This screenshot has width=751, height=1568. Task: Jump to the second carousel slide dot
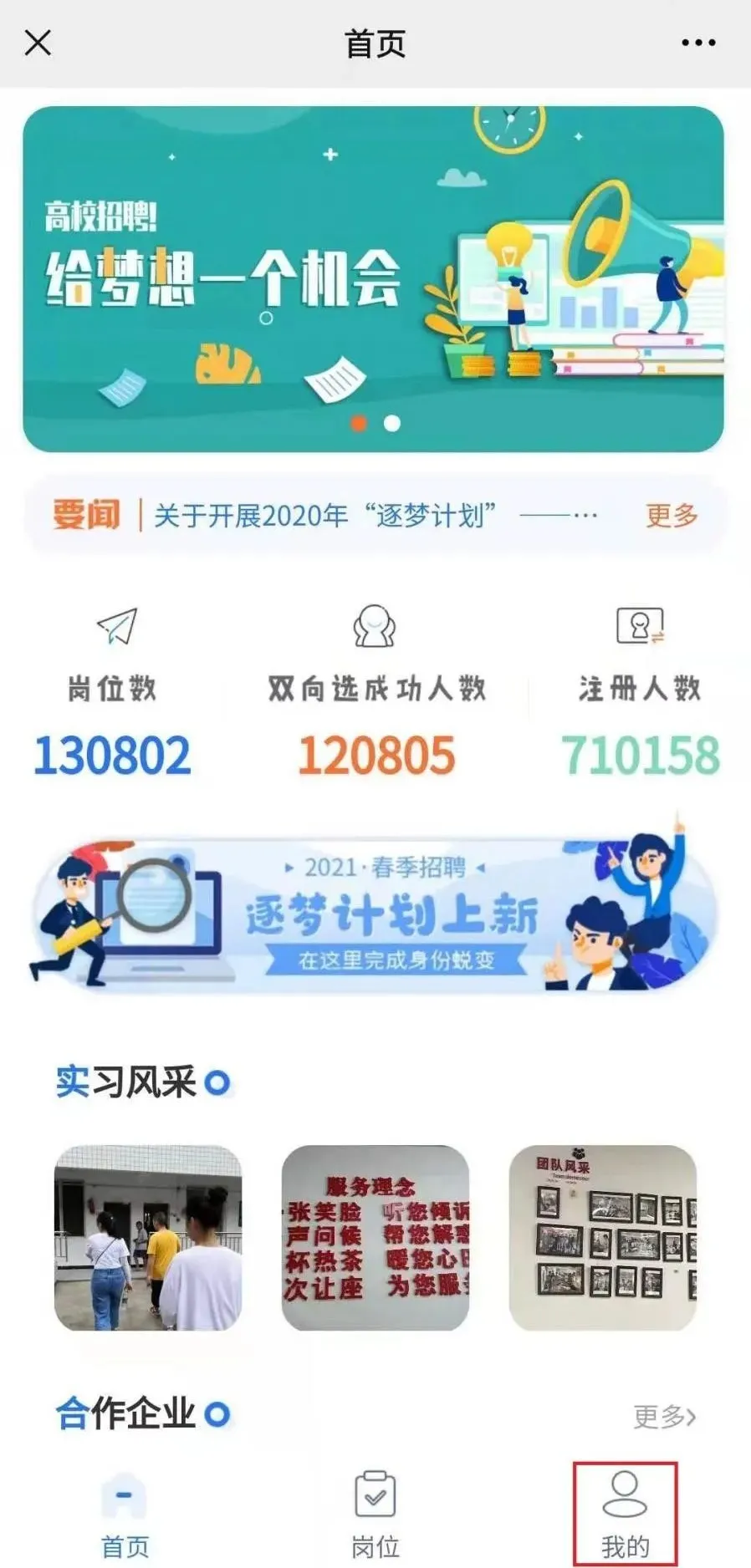[x=391, y=424]
